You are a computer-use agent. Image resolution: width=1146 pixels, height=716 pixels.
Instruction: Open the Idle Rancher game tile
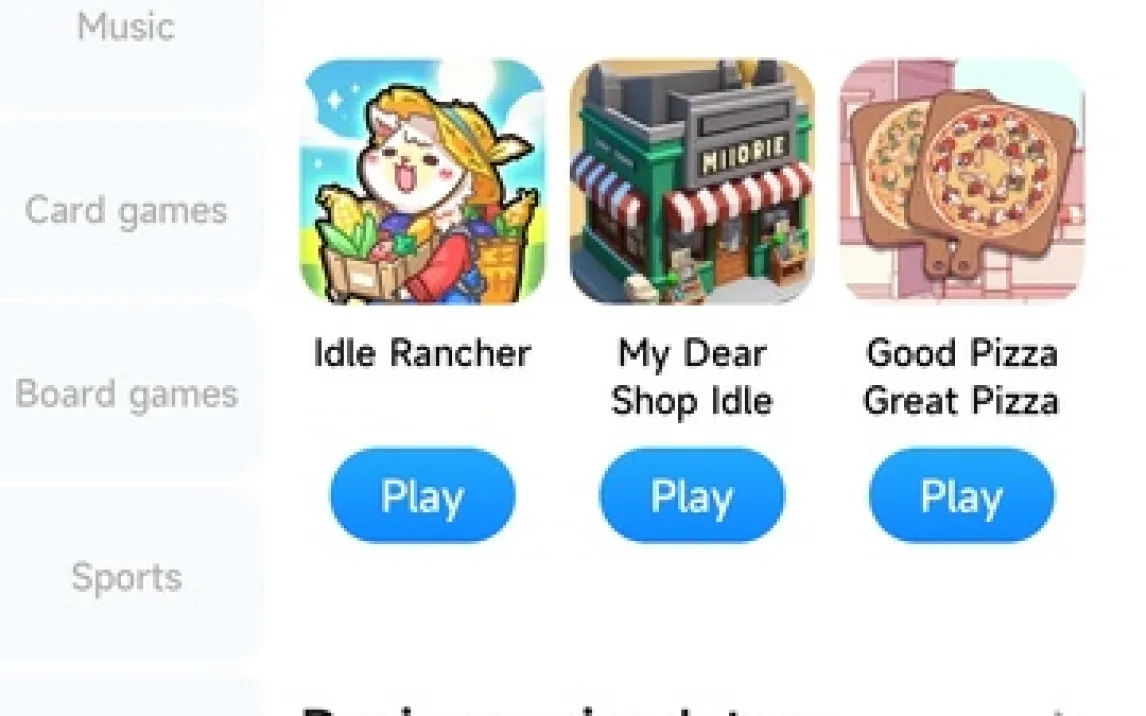[423, 182]
